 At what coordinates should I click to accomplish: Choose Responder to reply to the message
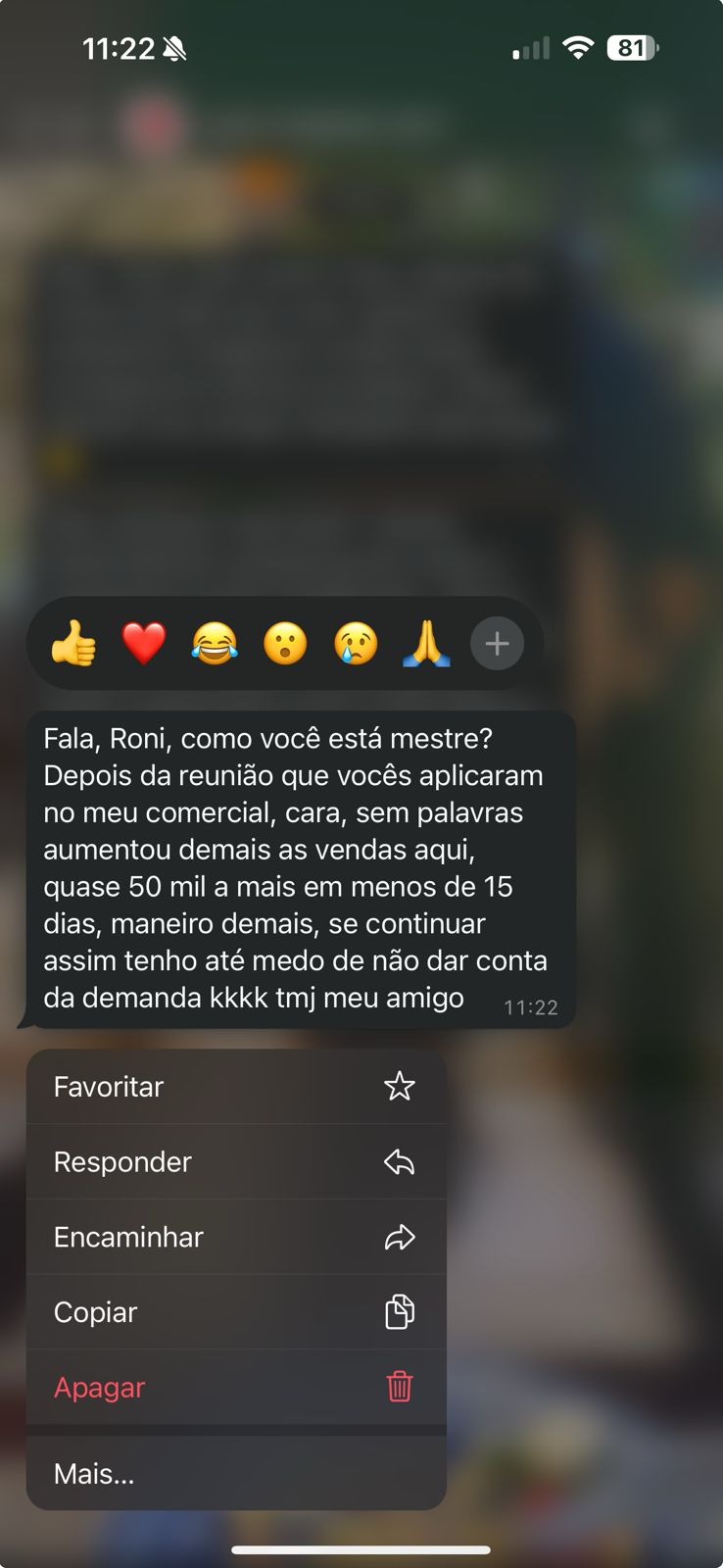point(236,1162)
